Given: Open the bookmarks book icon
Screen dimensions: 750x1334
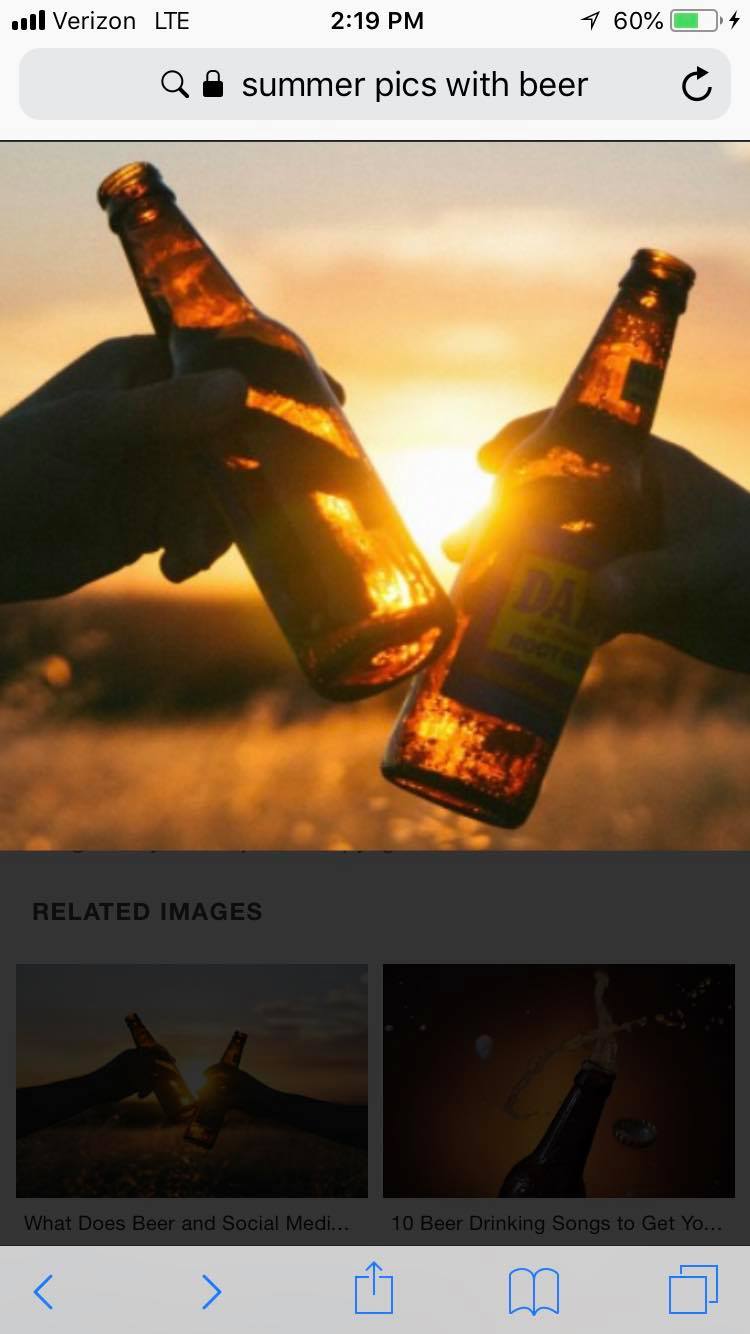Looking at the screenshot, I should [x=533, y=1292].
